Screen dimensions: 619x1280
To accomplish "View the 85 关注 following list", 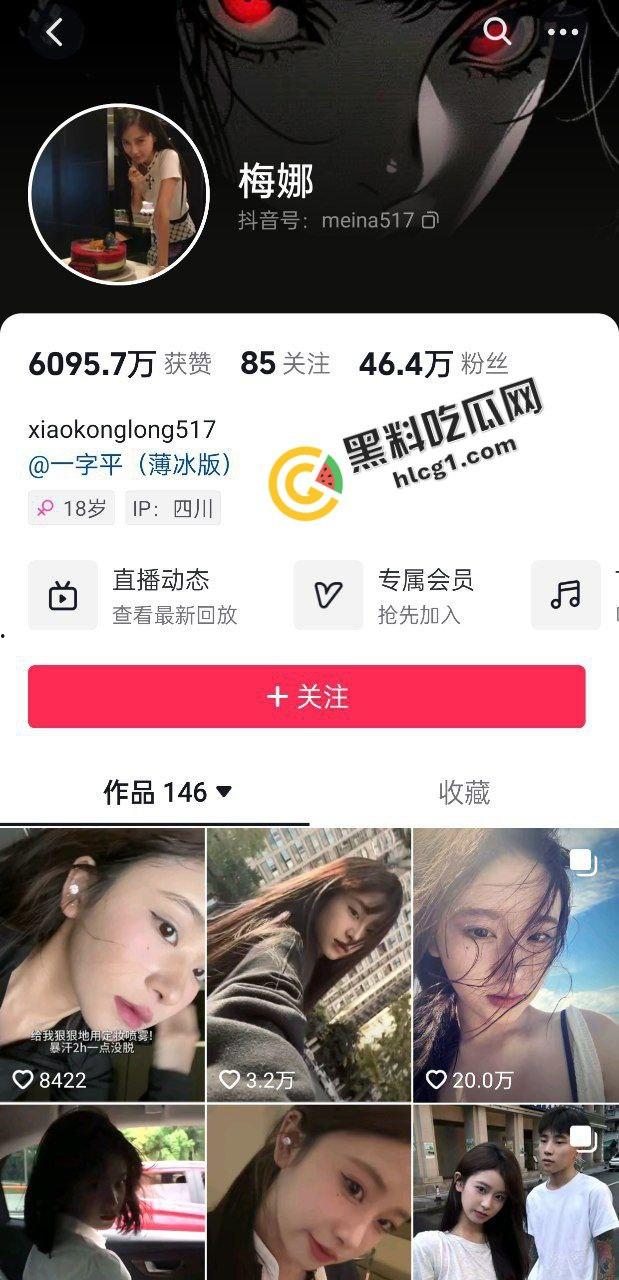I will [x=285, y=364].
